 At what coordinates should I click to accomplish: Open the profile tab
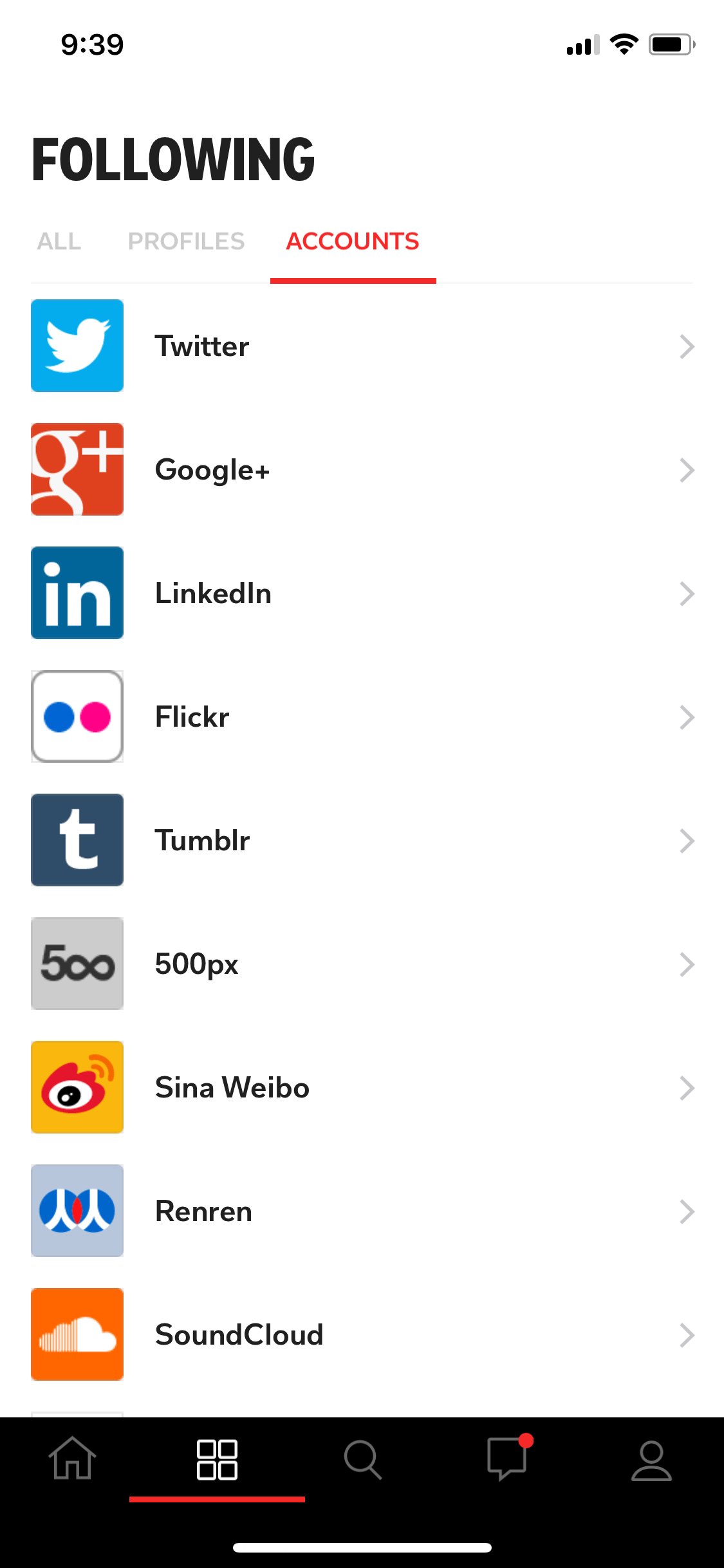651,1460
